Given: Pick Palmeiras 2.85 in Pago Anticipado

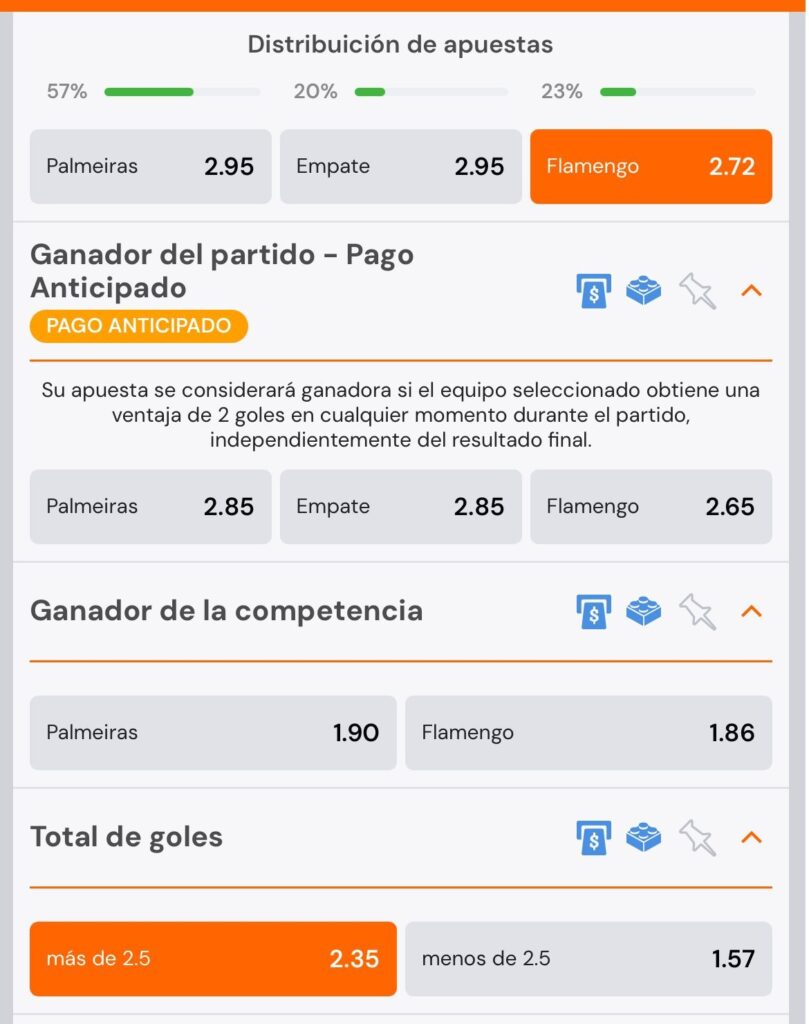Looking at the screenshot, I should click(150, 506).
